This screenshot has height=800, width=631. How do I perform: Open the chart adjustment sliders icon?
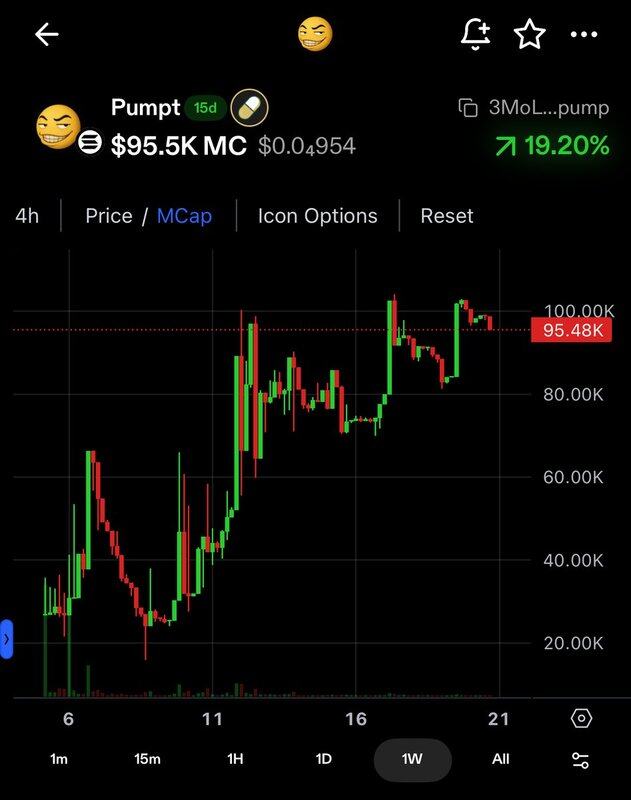click(581, 760)
